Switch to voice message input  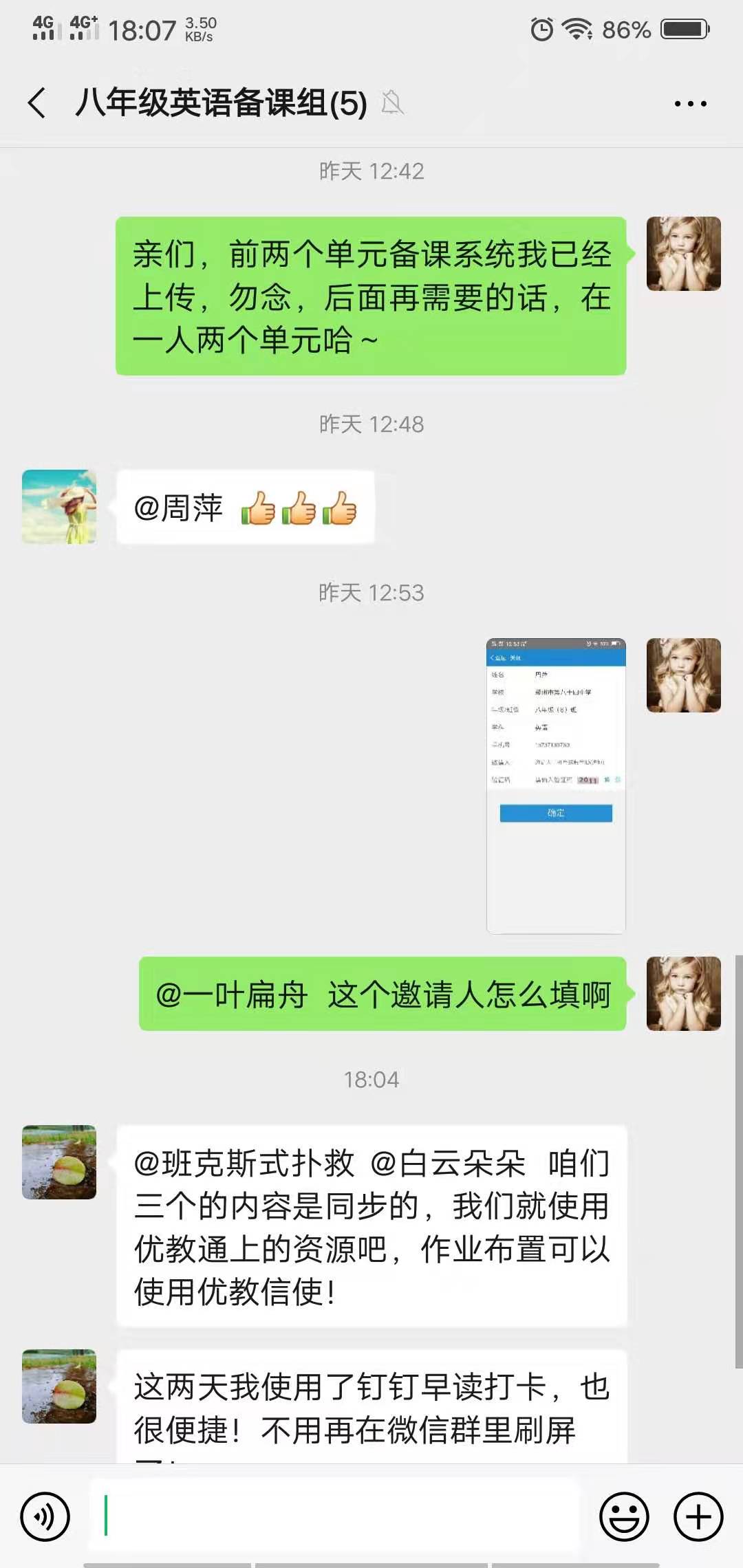(45, 1516)
